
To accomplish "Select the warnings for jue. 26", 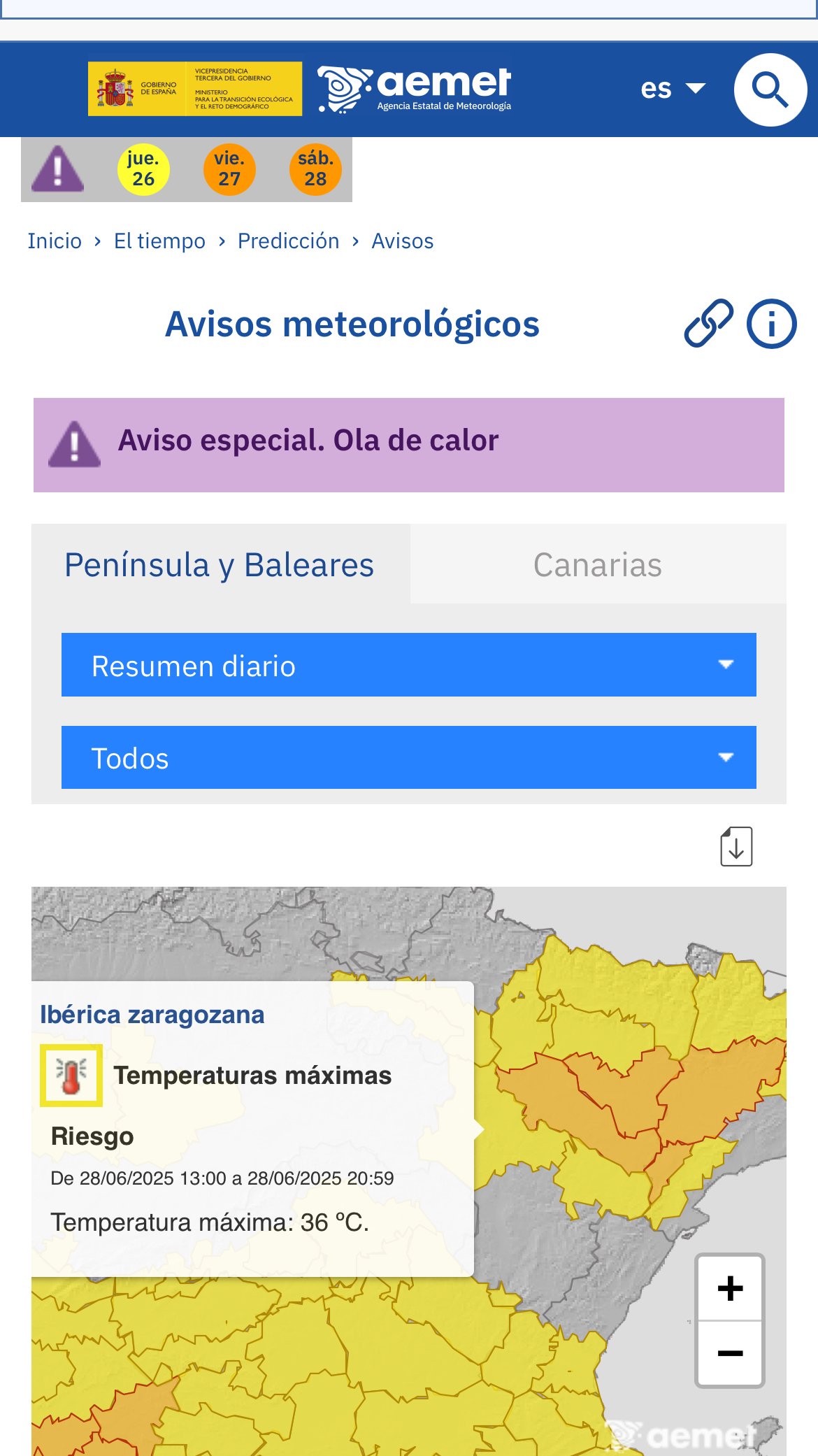I will click(x=143, y=169).
